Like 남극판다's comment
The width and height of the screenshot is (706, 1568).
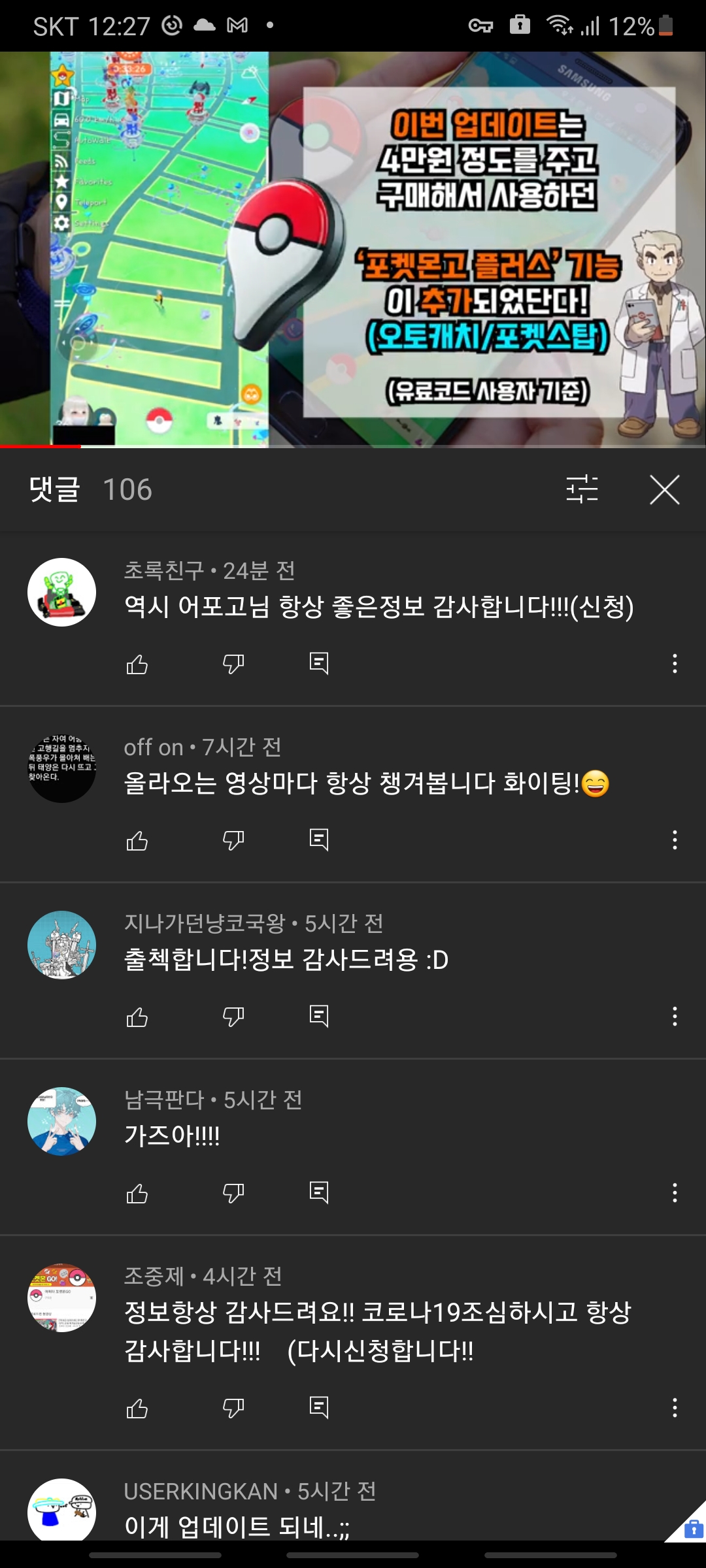click(x=137, y=1194)
